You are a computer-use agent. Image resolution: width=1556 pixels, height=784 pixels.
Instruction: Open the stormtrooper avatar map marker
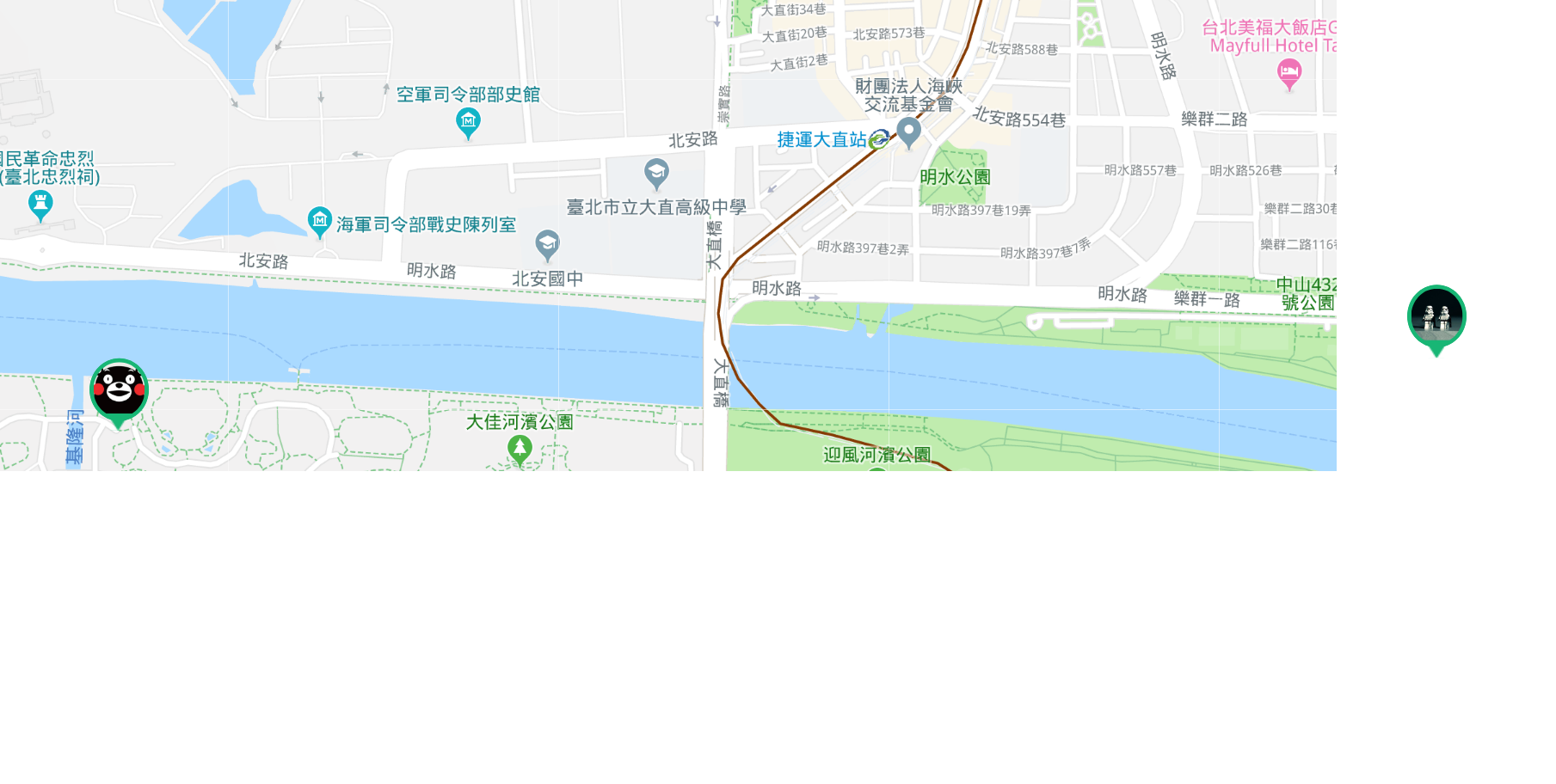[x=1436, y=316]
